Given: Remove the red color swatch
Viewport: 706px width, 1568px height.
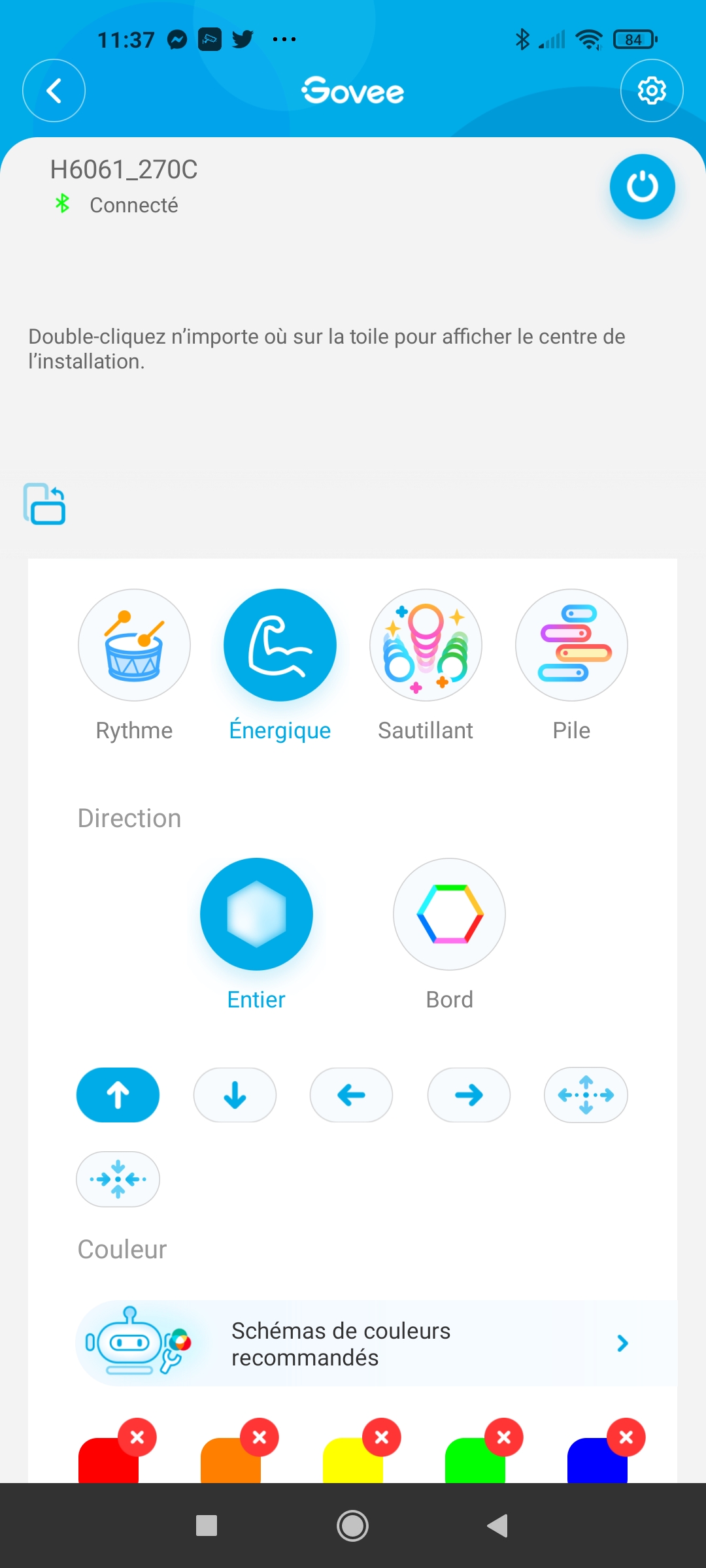Looking at the screenshot, I should pyautogui.click(x=137, y=1437).
